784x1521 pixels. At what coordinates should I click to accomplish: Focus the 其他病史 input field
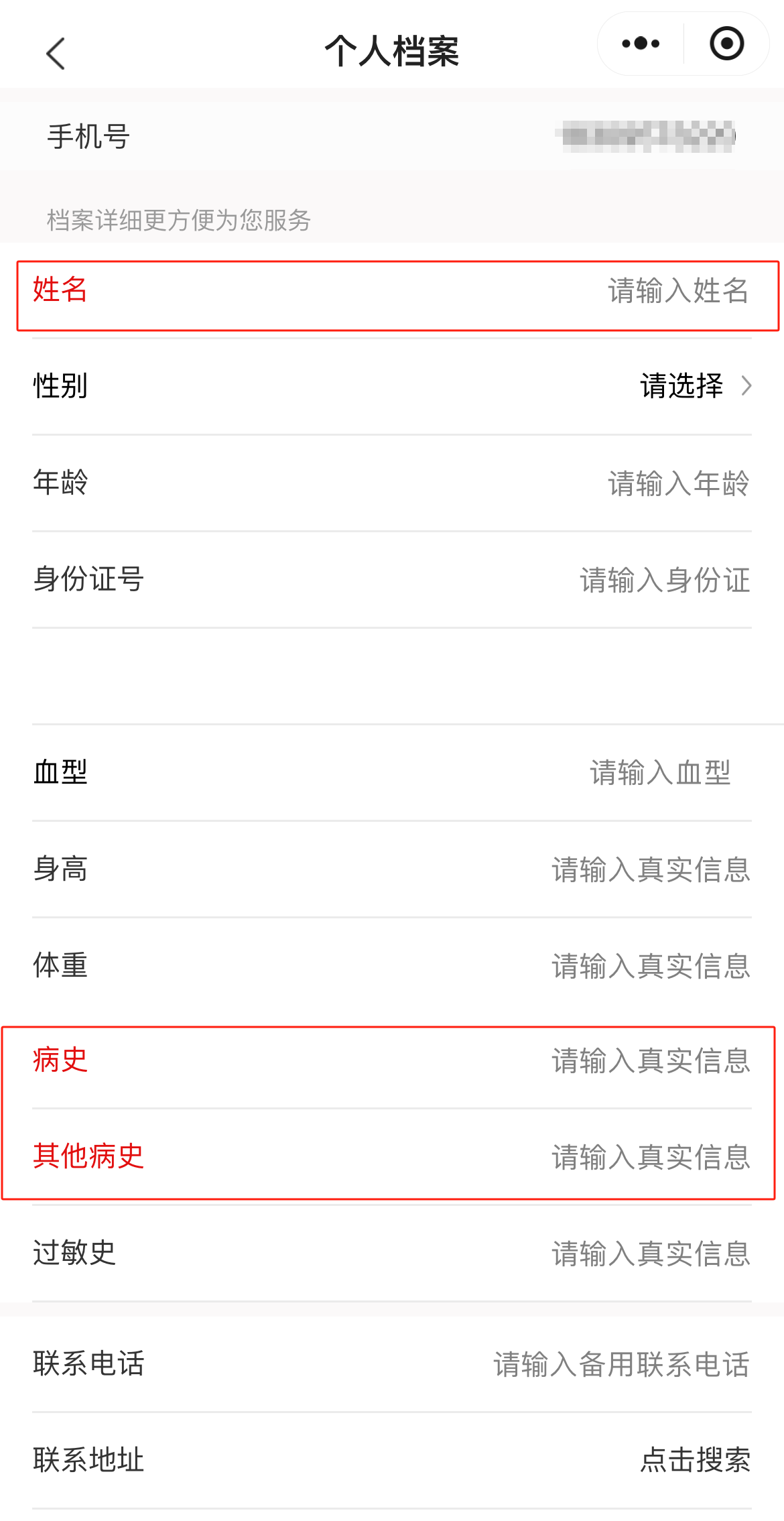(x=650, y=1157)
